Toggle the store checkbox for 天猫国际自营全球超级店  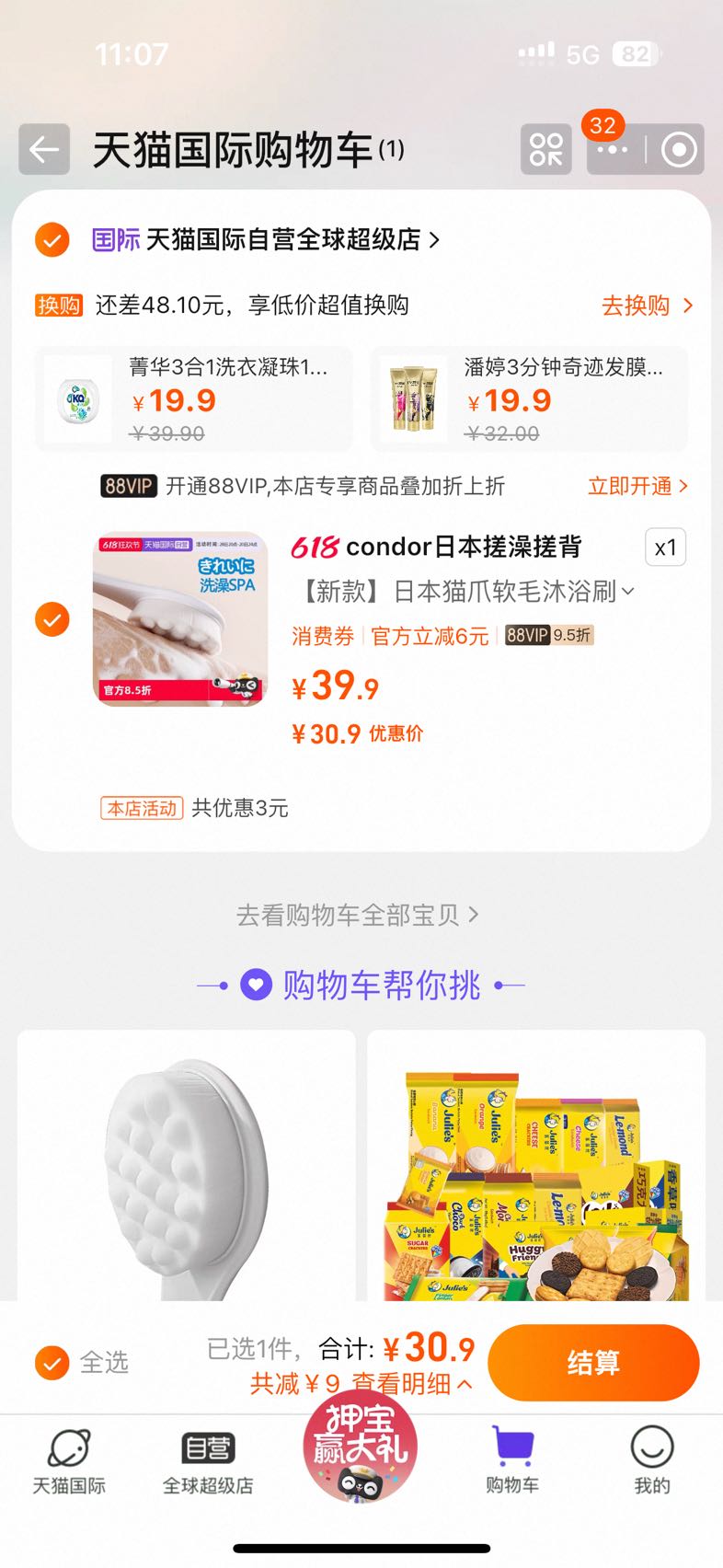[52, 240]
